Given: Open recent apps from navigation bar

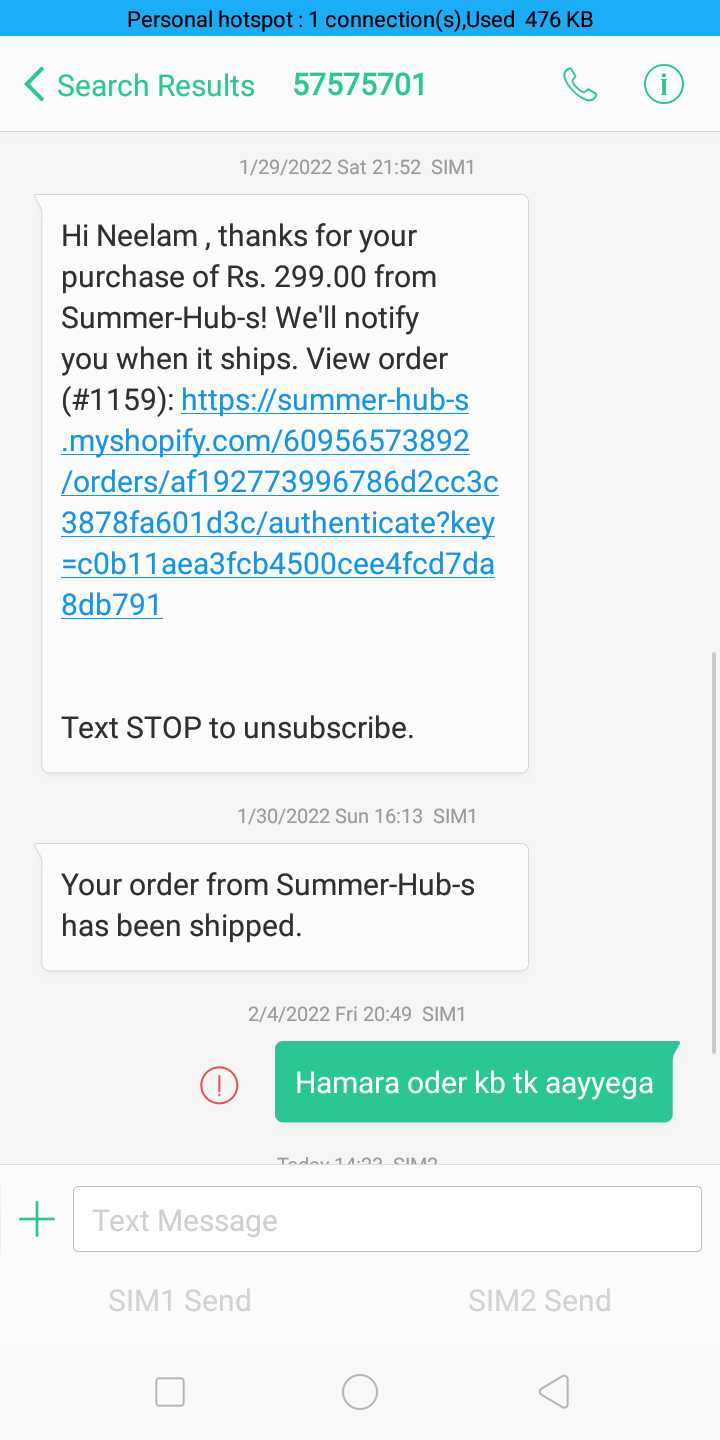Looking at the screenshot, I should tap(170, 1392).
